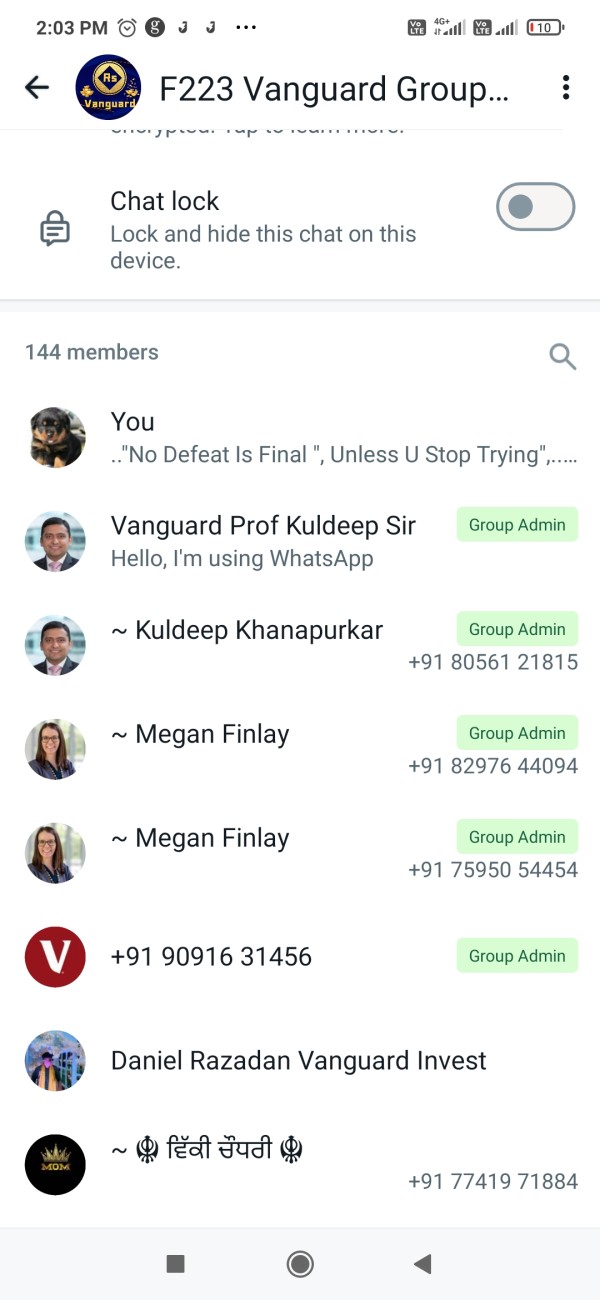This screenshot has height=1300, width=600.
Task: Open Daniel Razadan Vanguard Invest's profile
Action: point(300,1061)
